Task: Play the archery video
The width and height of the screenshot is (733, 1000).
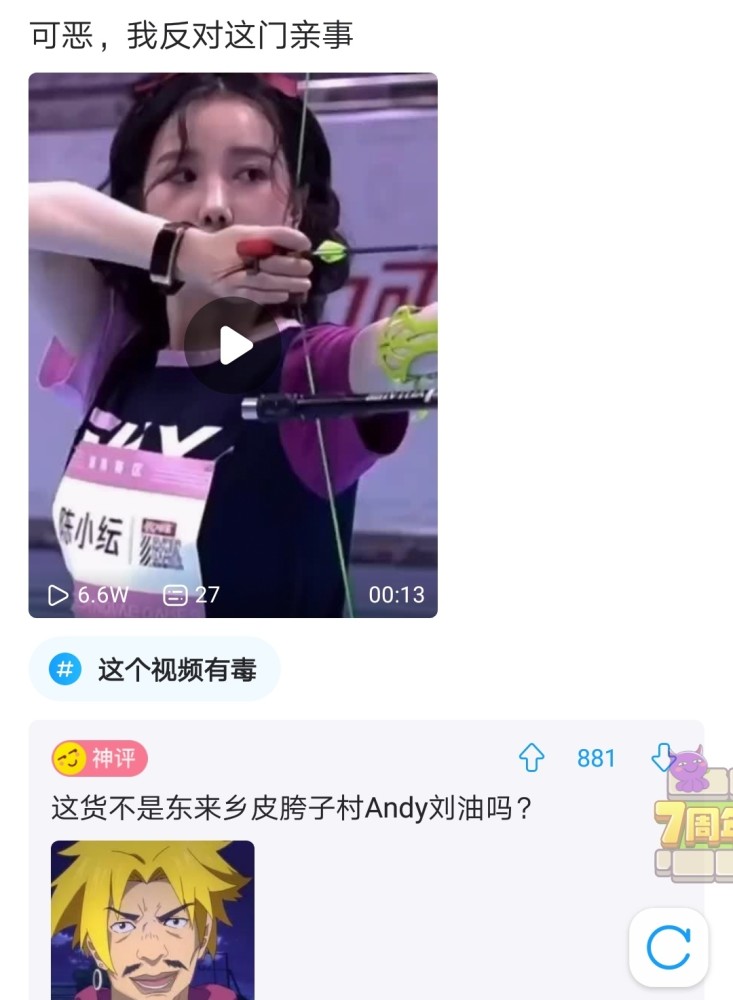Action: point(233,345)
